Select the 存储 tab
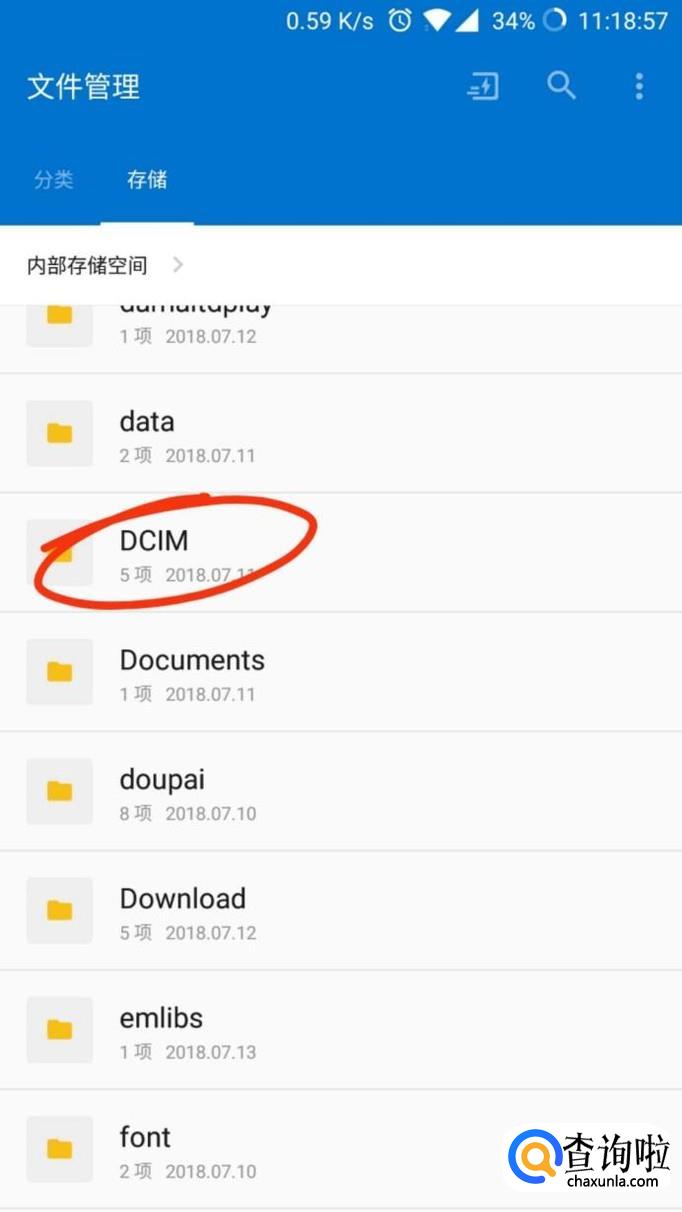Image resolution: width=682 pixels, height=1212 pixels. pos(147,180)
